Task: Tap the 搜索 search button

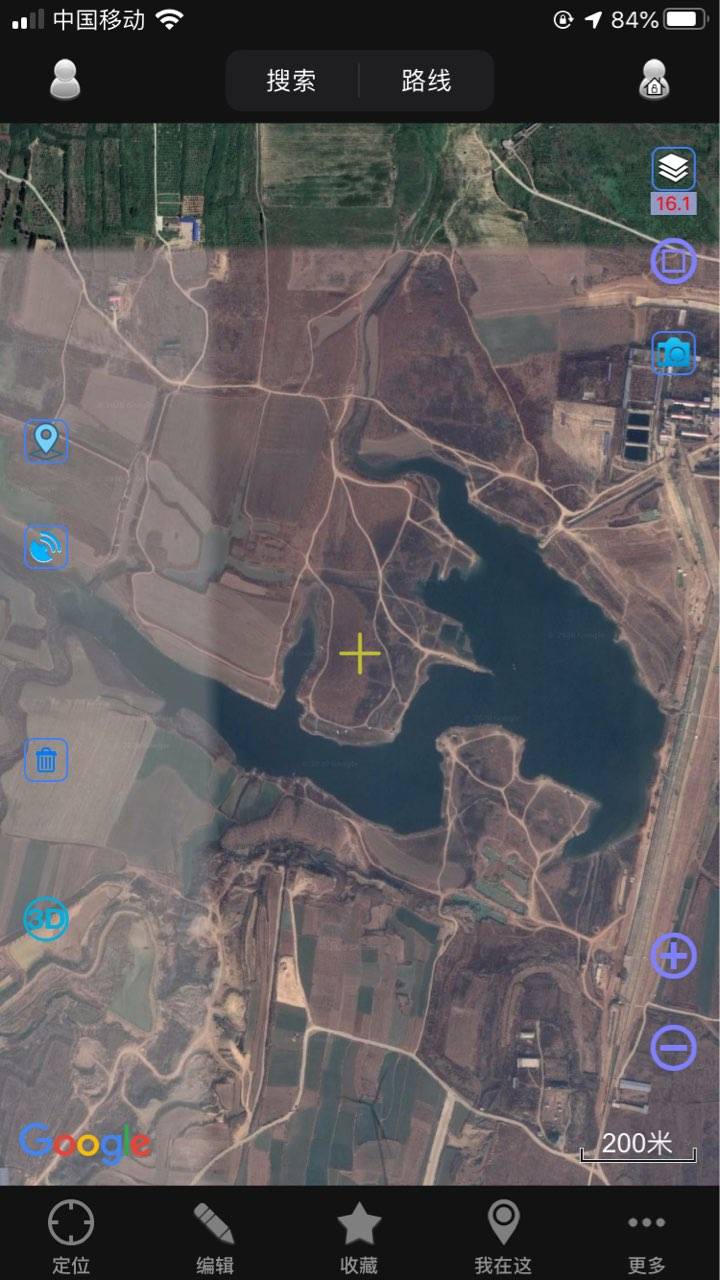Action: click(x=292, y=81)
